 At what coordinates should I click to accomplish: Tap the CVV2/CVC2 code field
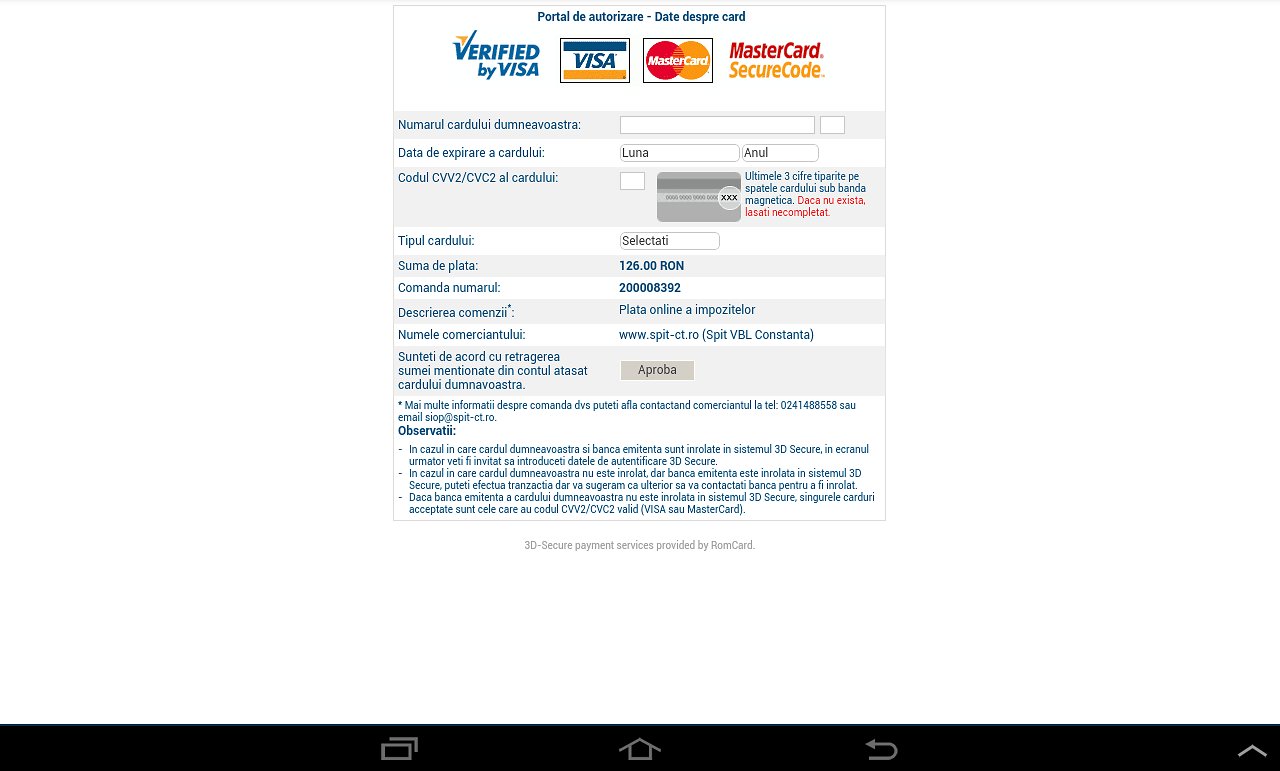point(632,181)
